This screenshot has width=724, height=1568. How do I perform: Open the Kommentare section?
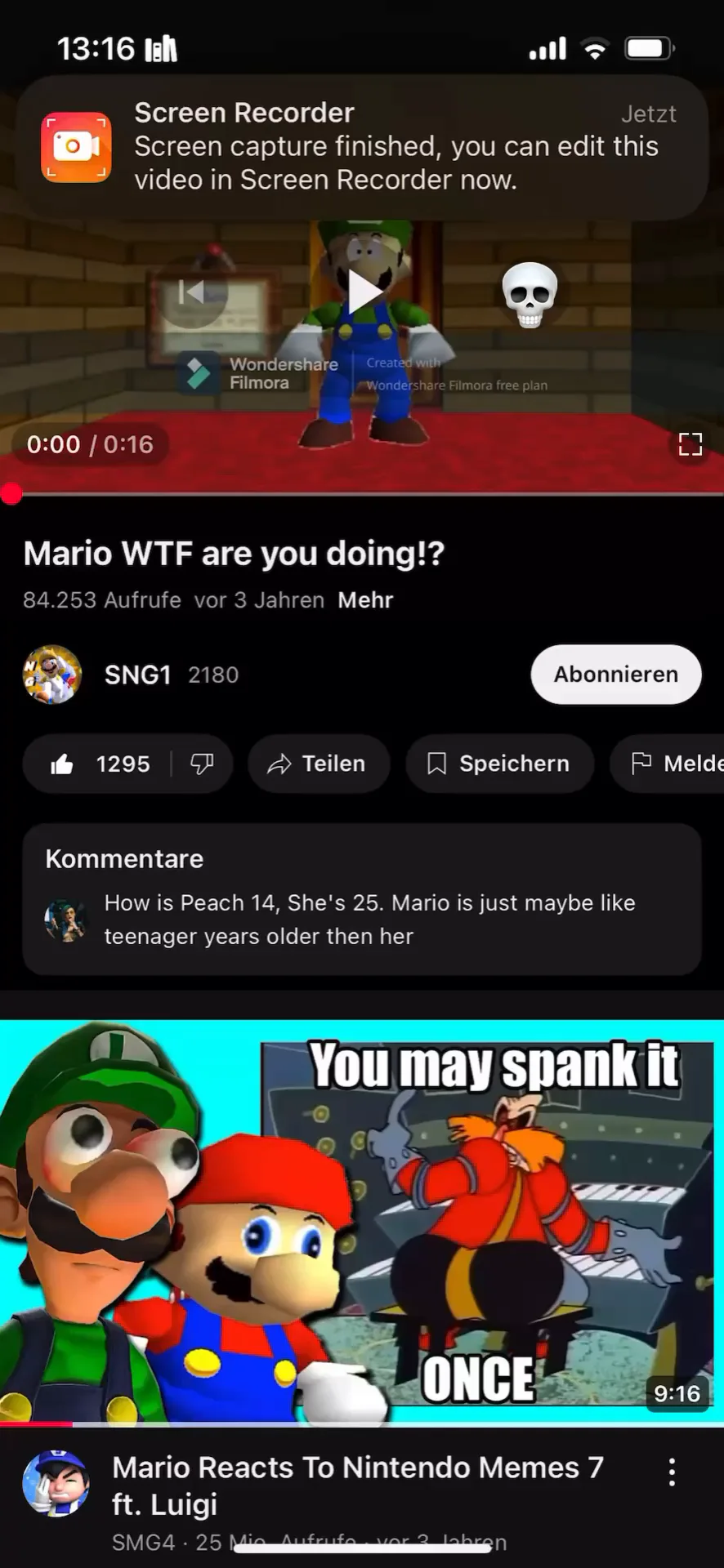362,898
